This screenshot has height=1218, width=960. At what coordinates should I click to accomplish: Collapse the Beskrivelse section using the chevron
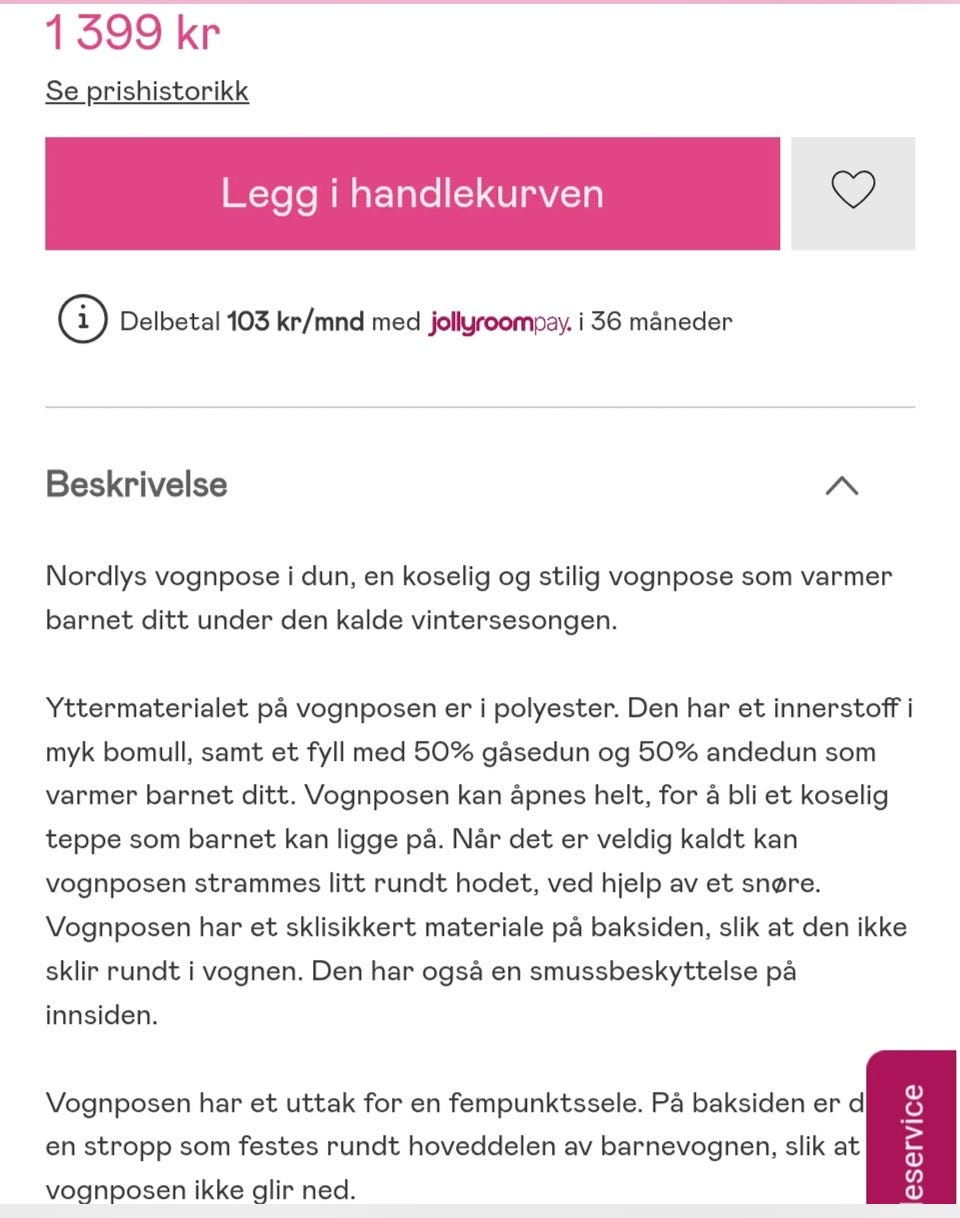point(843,485)
